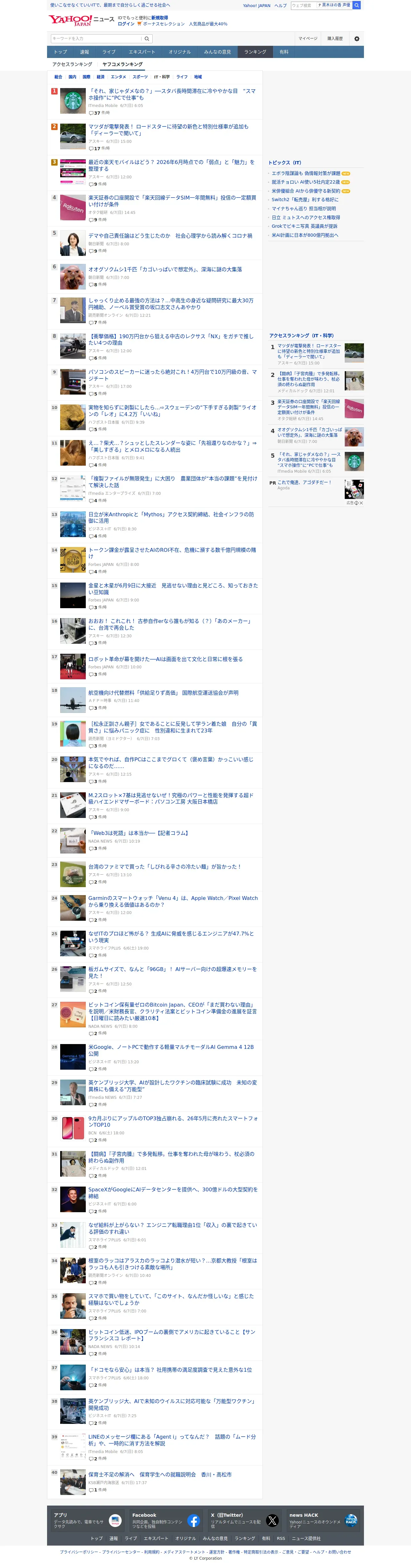Filter ranking by 経済 category
The width and height of the screenshot is (411, 1568).
click(100, 77)
